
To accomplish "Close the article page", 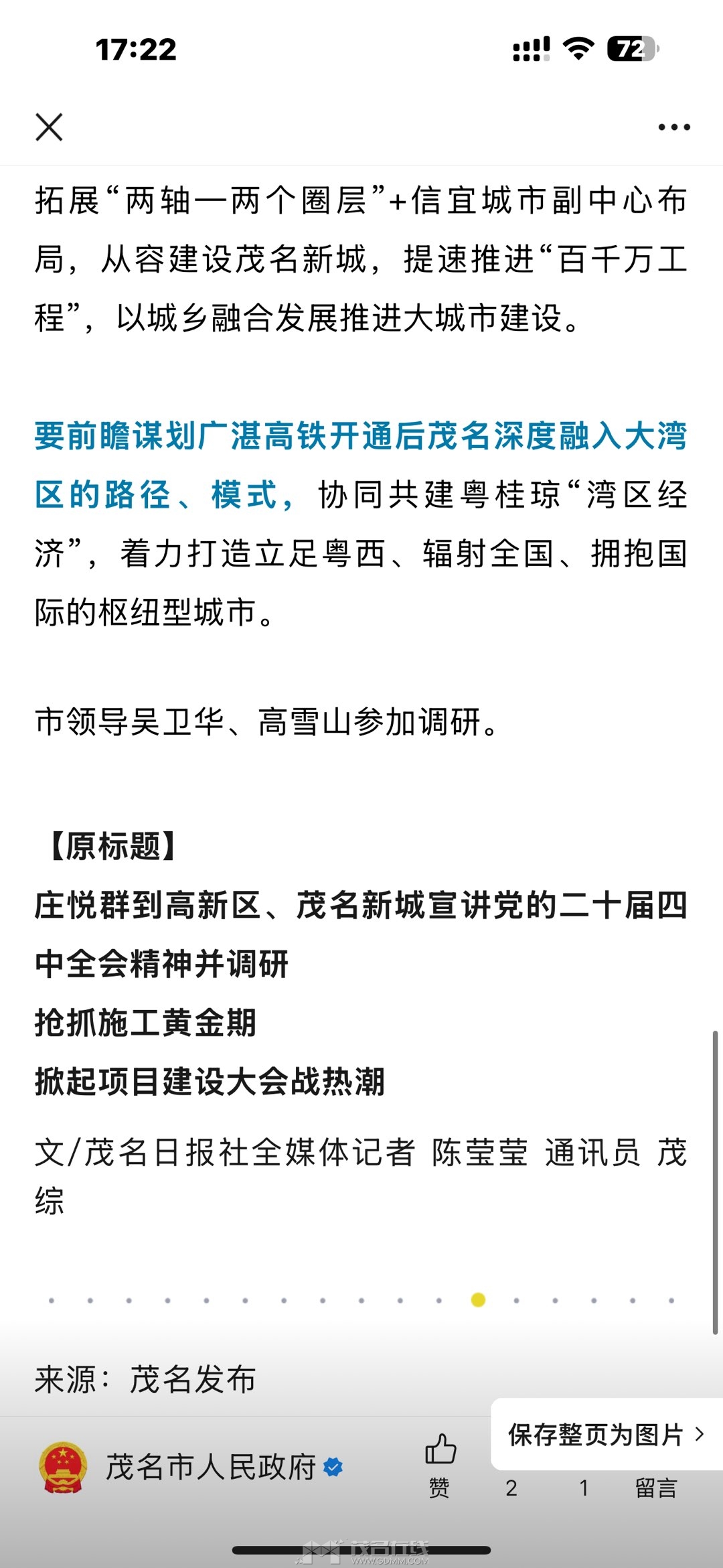I will (x=49, y=127).
